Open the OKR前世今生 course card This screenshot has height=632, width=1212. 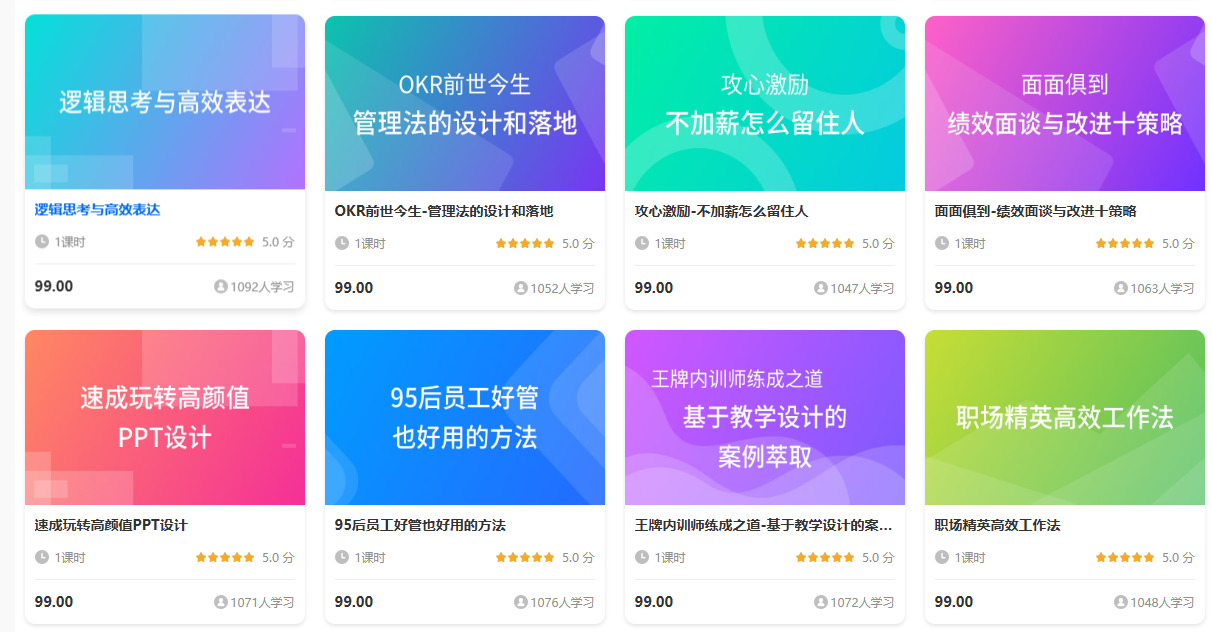pos(464,103)
